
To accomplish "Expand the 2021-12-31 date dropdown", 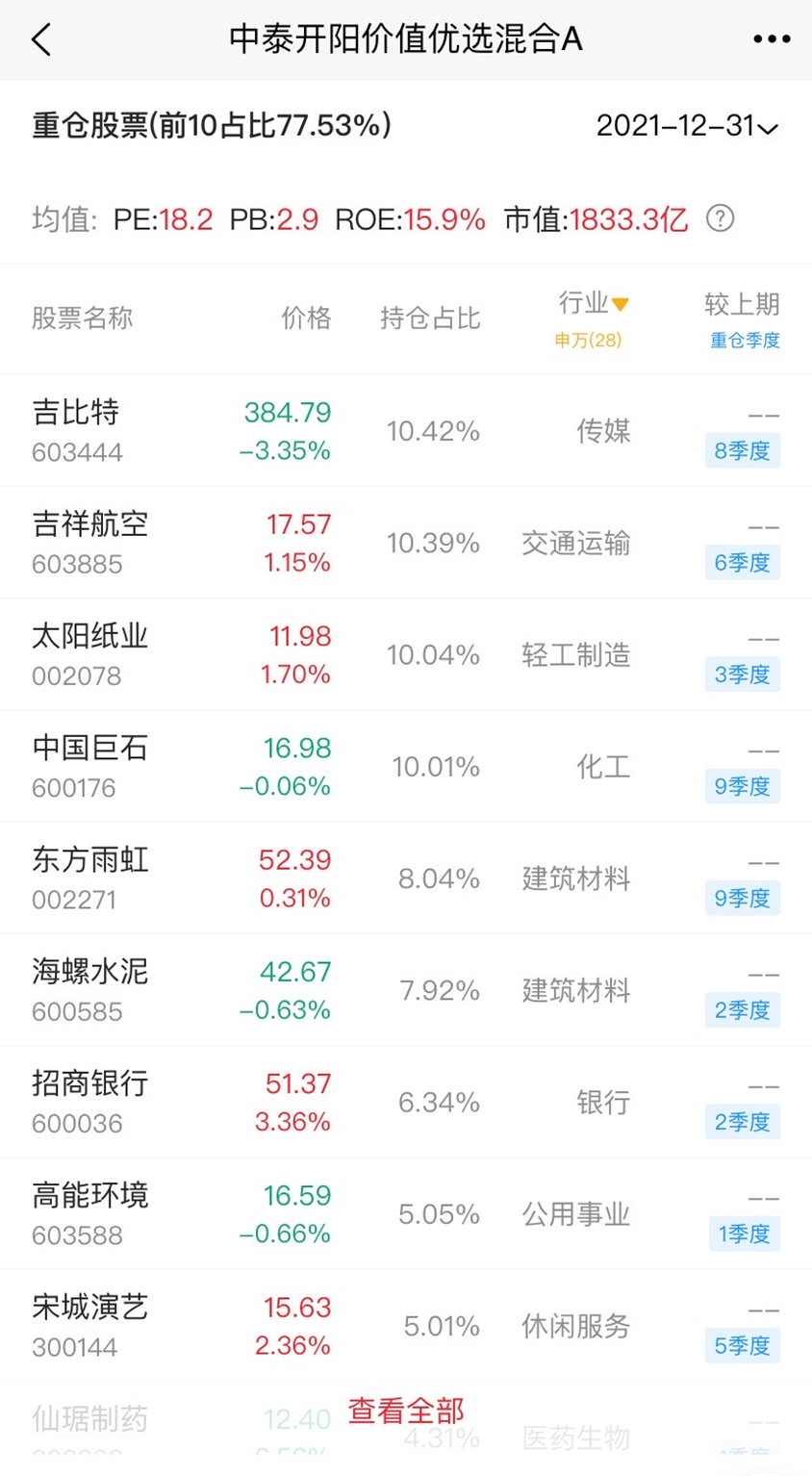I will pyautogui.click(x=687, y=126).
